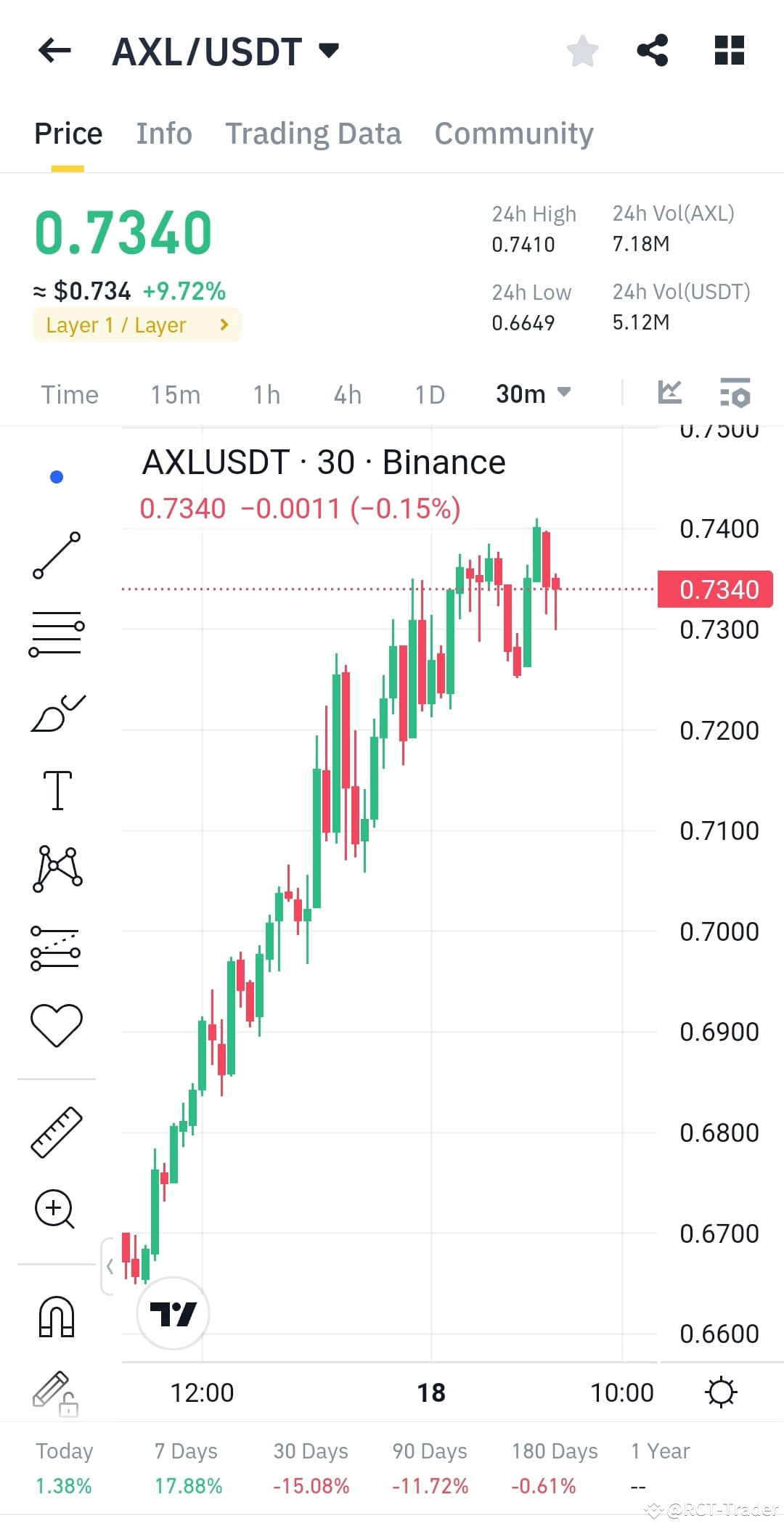Open chart settings via the candle settings icon
Screen dimensions: 784x1526
[x=735, y=393]
